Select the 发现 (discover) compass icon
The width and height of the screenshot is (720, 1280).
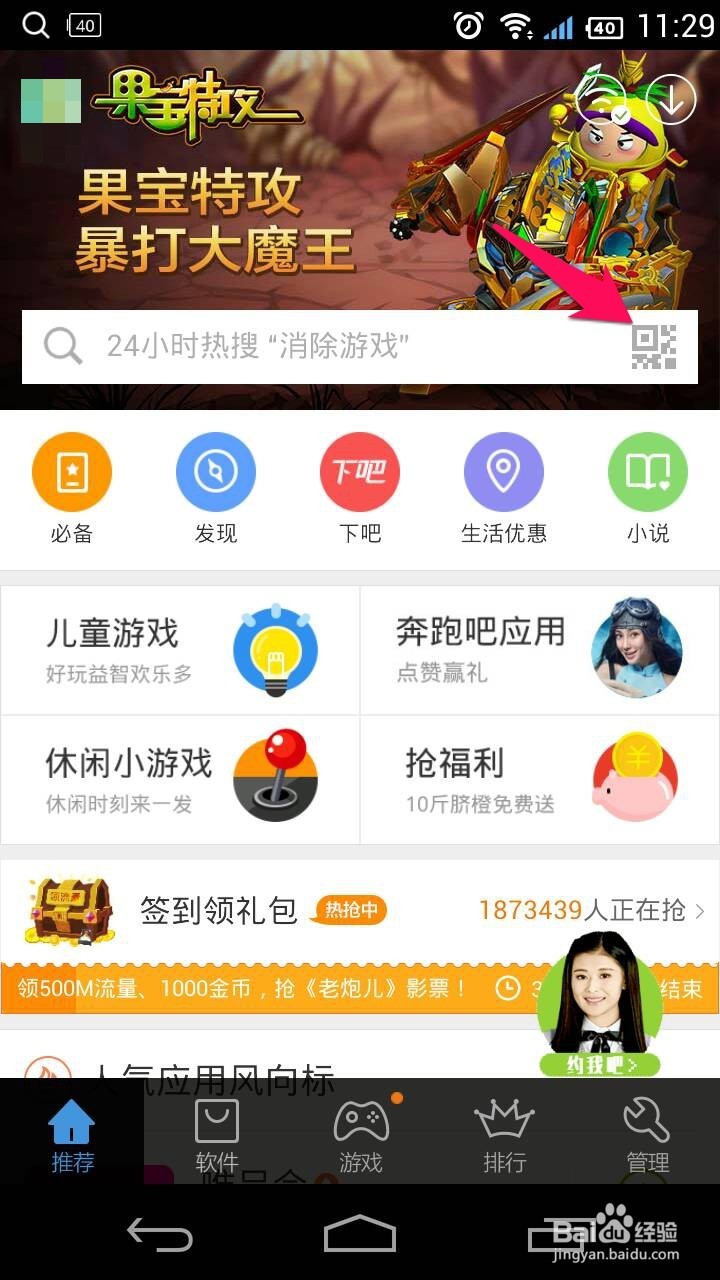click(216, 470)
